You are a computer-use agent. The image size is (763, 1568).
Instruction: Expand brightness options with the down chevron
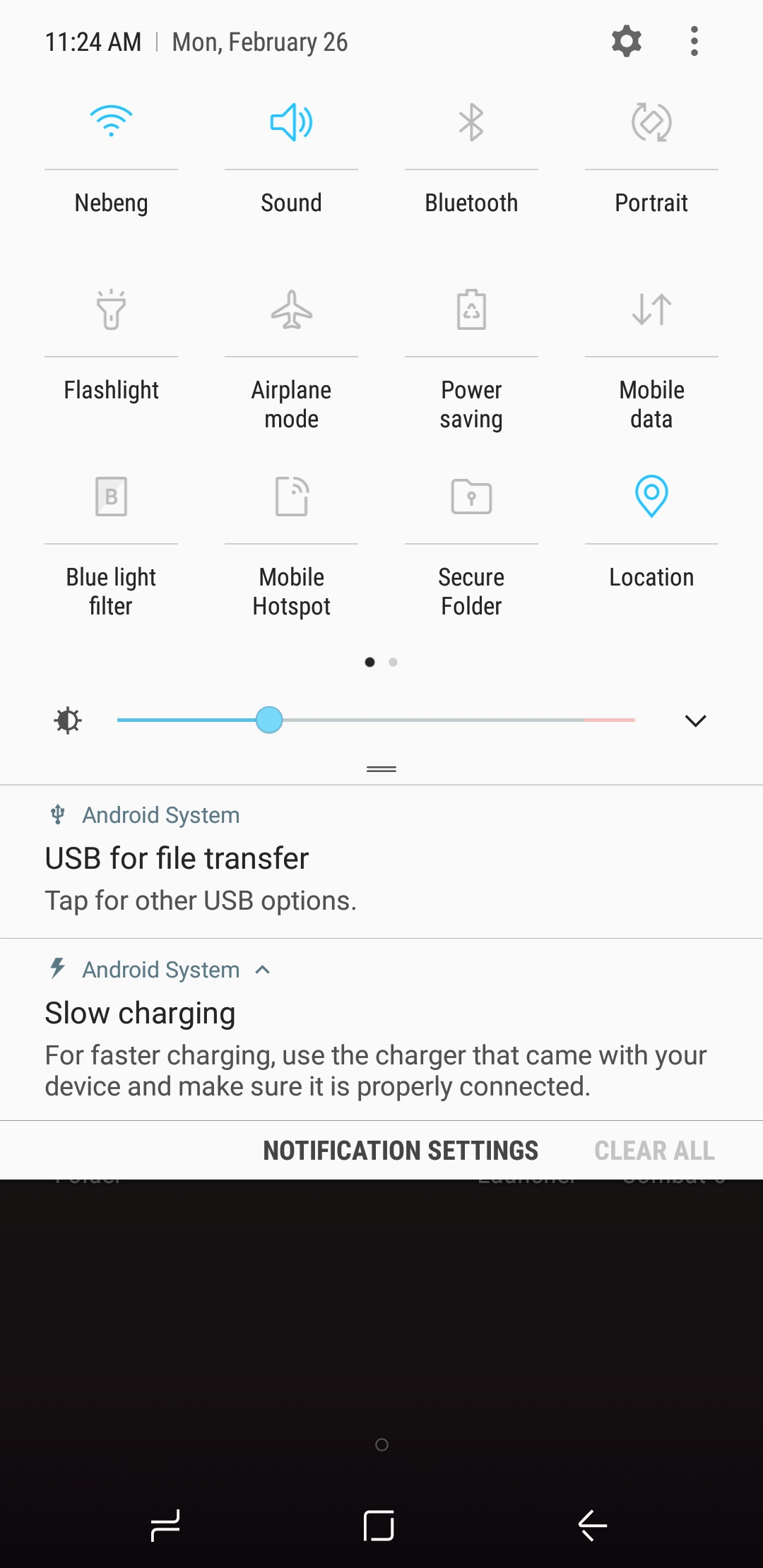695,720
